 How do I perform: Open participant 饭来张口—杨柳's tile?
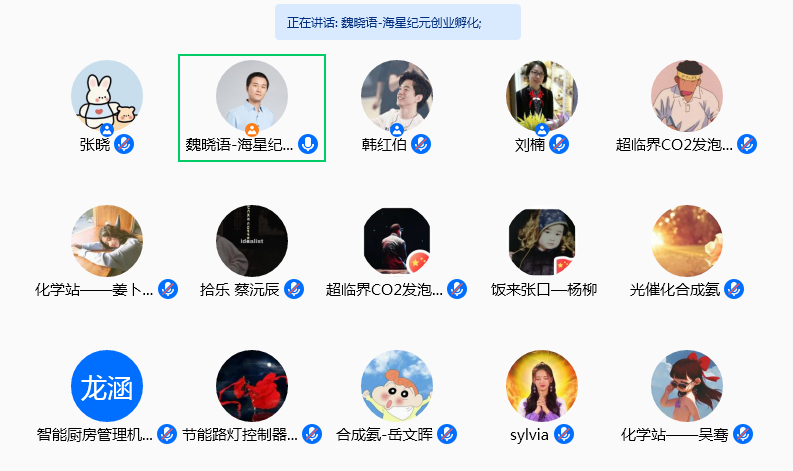click(542, 241)
